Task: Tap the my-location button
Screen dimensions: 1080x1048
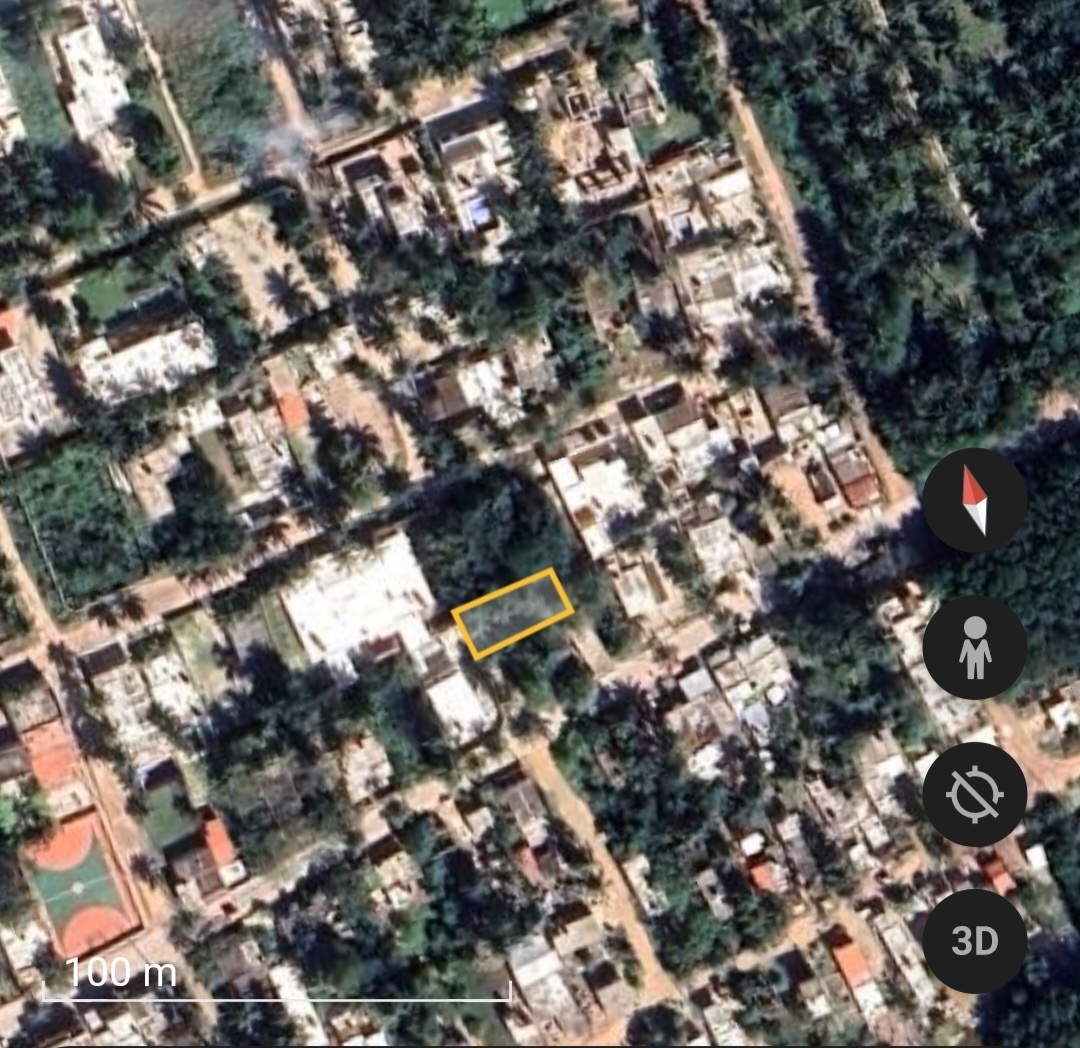Action: pos(974,794)
